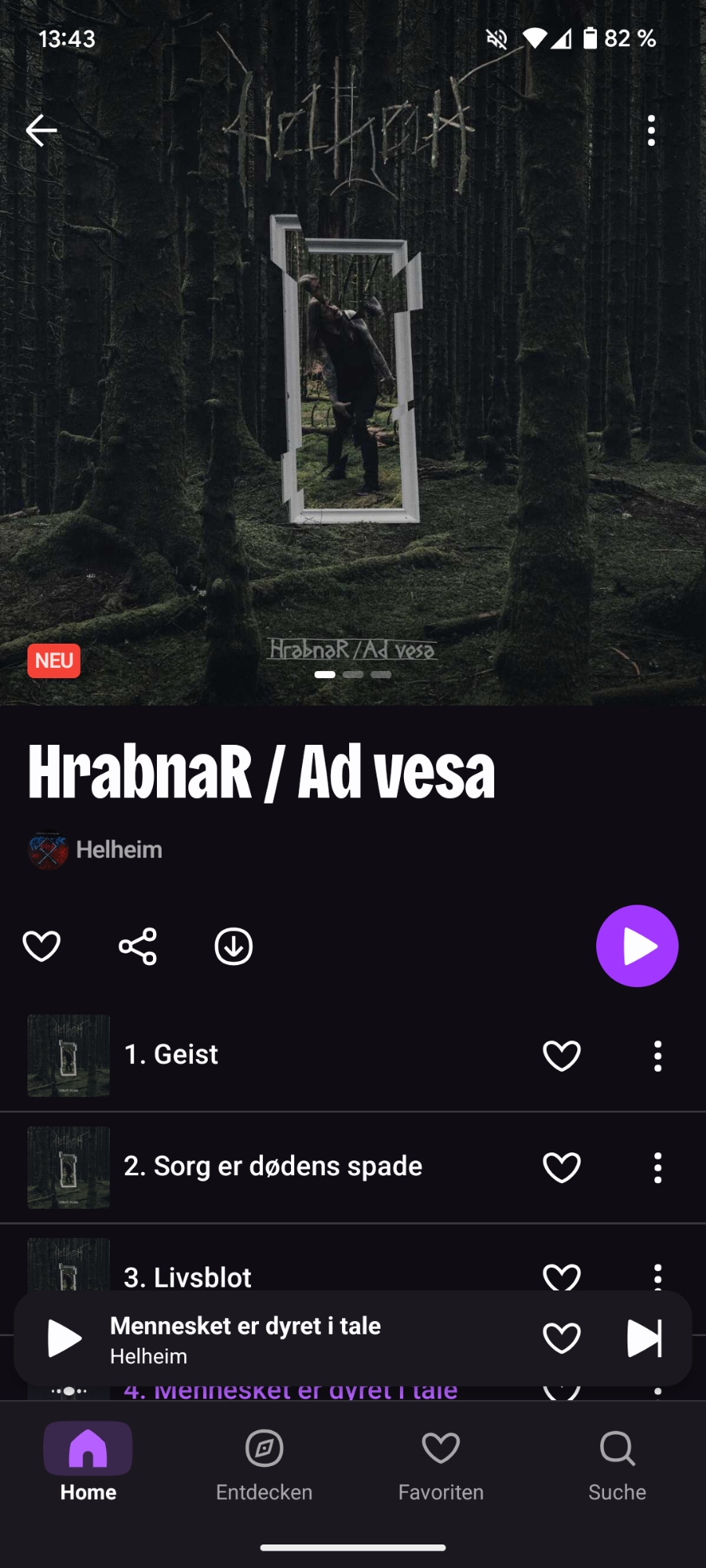
Task: Share this album
Action: click(137, 946)
